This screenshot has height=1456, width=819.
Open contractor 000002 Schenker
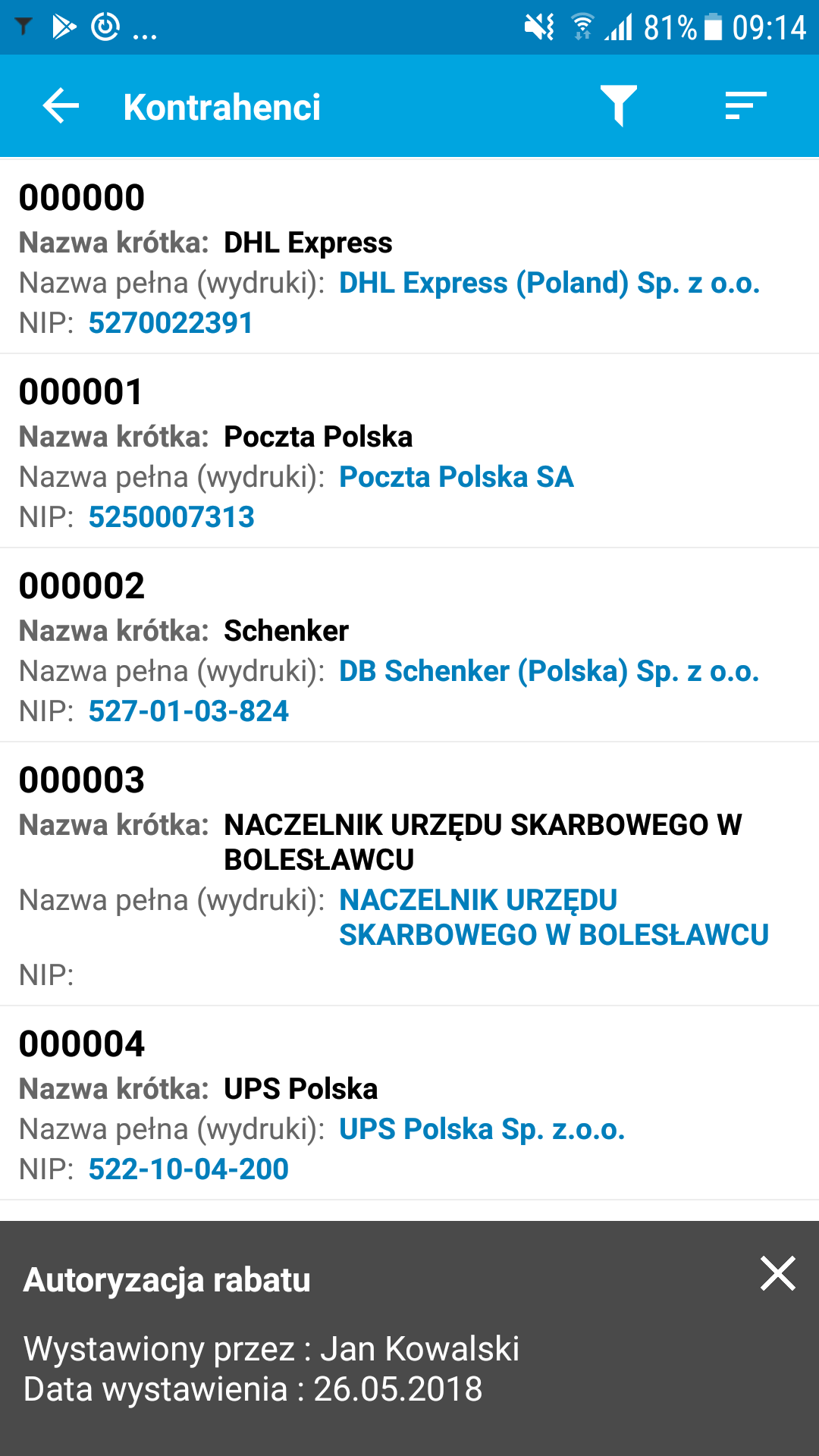(409, 646)
